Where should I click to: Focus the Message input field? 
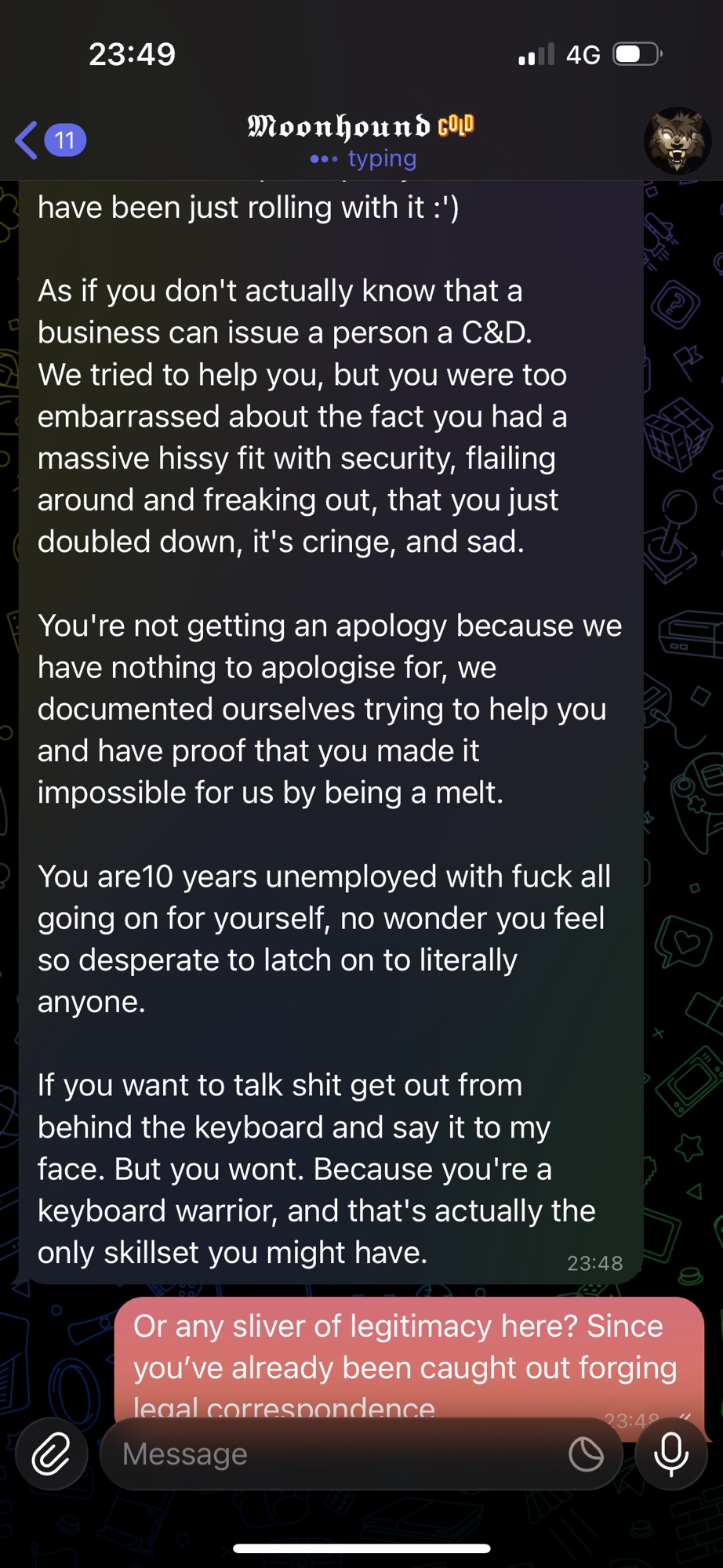pos(329,1454)
